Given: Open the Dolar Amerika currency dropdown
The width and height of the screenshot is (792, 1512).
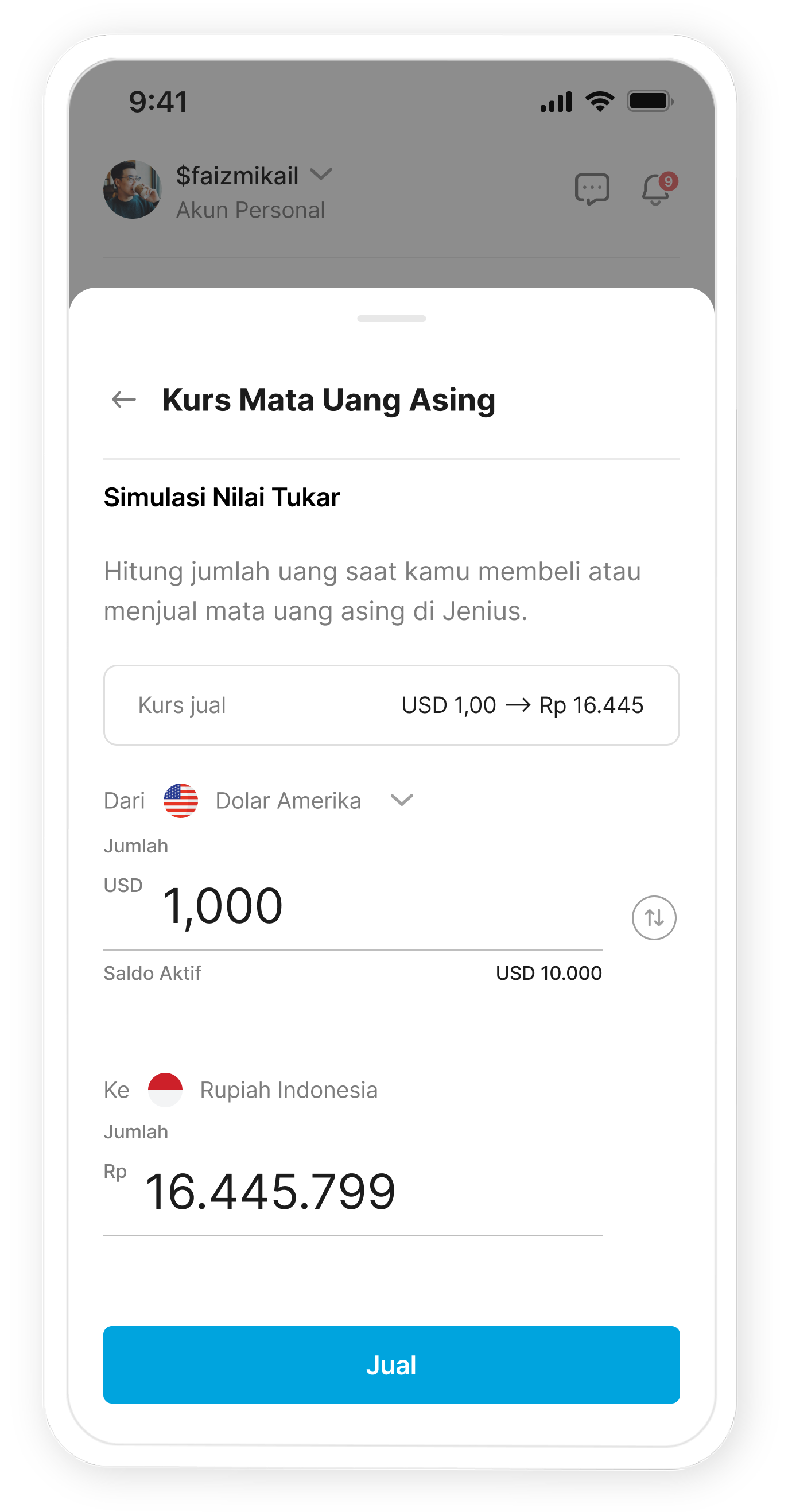Looking at the screenshot, I should pos(402,800).
